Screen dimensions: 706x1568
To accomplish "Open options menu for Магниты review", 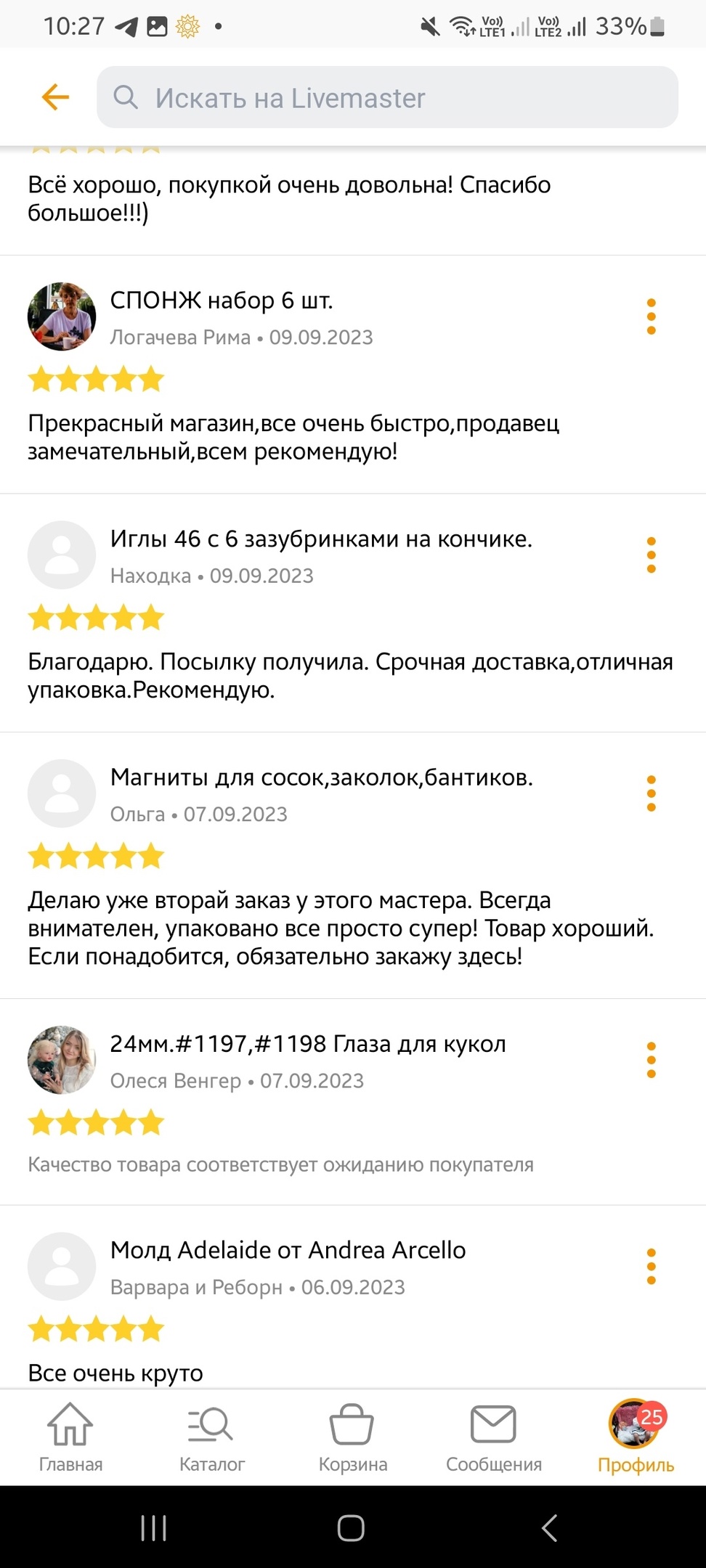I will (x=651, y=793).
